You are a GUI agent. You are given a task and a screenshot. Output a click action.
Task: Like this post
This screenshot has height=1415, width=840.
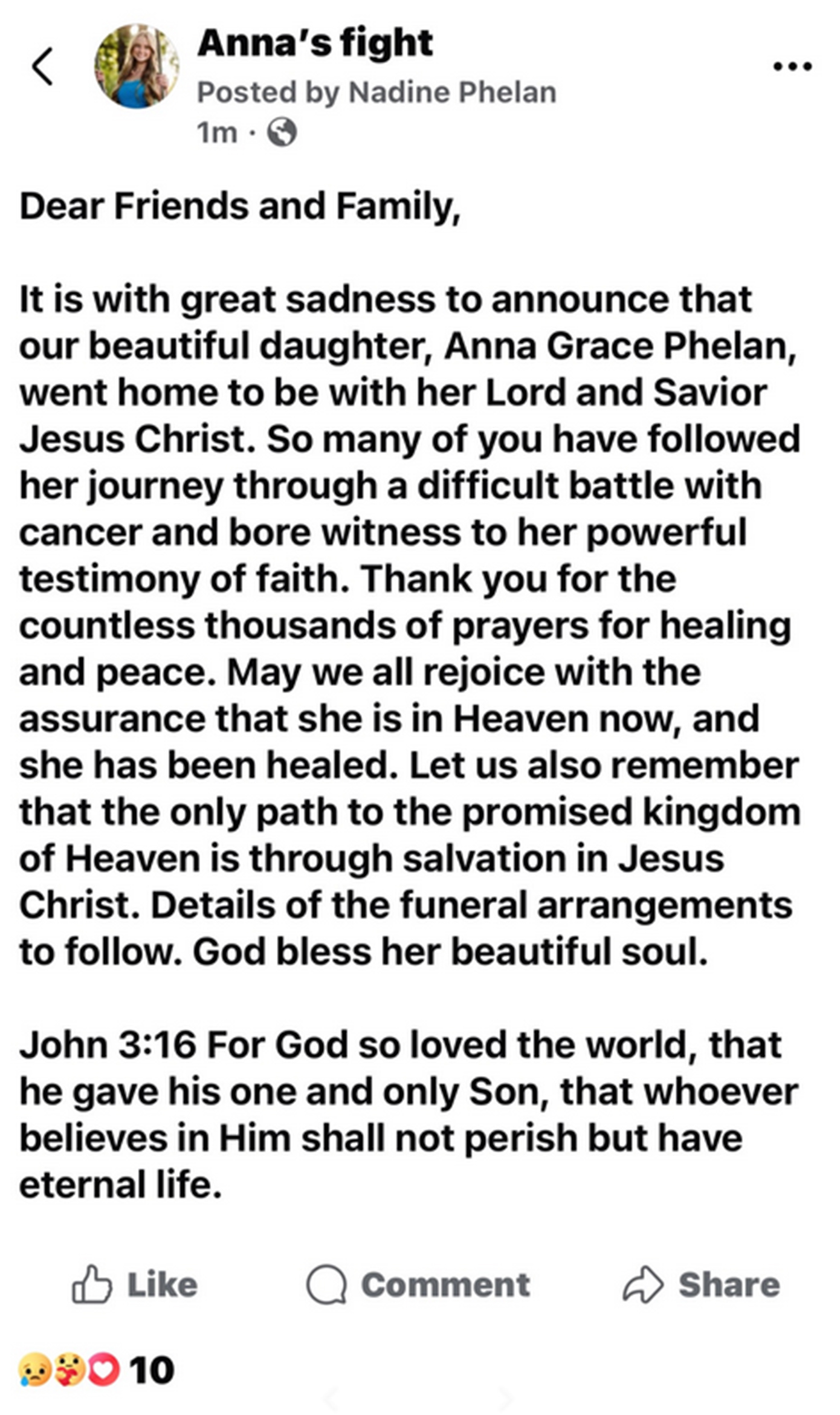tap(135, 1284)
